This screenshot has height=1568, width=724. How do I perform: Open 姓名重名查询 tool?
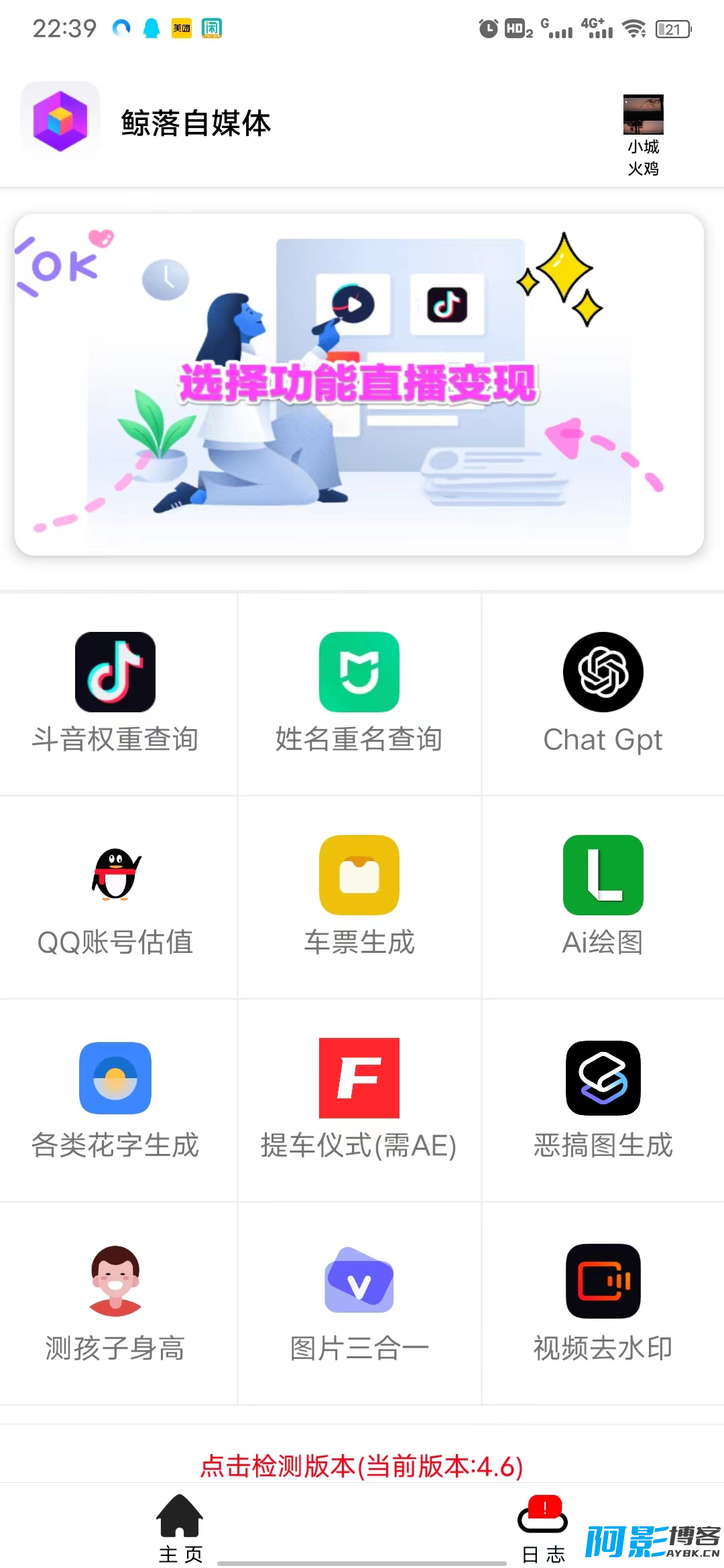click(x=359, y=694)
